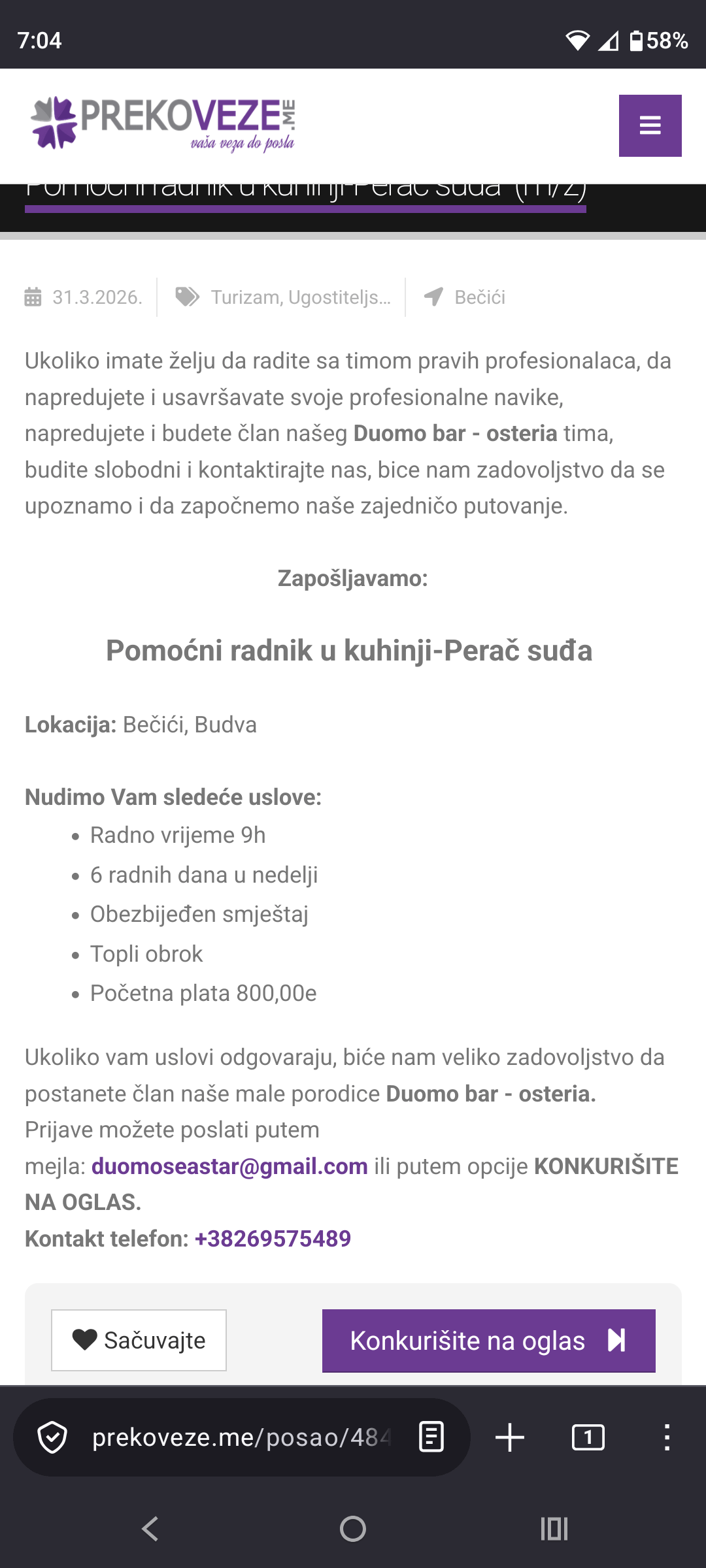706x1568 pixels.
Task: Go back with the system back button
Action: (150, 1529)
